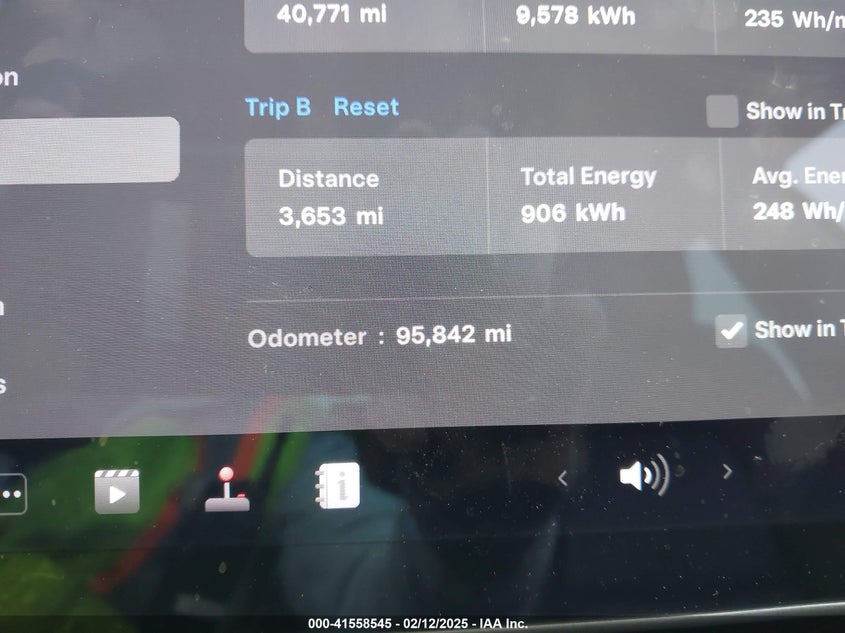Open the owner's manual notebook icon
Image resolution: width=845 pixels, height=633 pixels.
(x=337, y=487)
